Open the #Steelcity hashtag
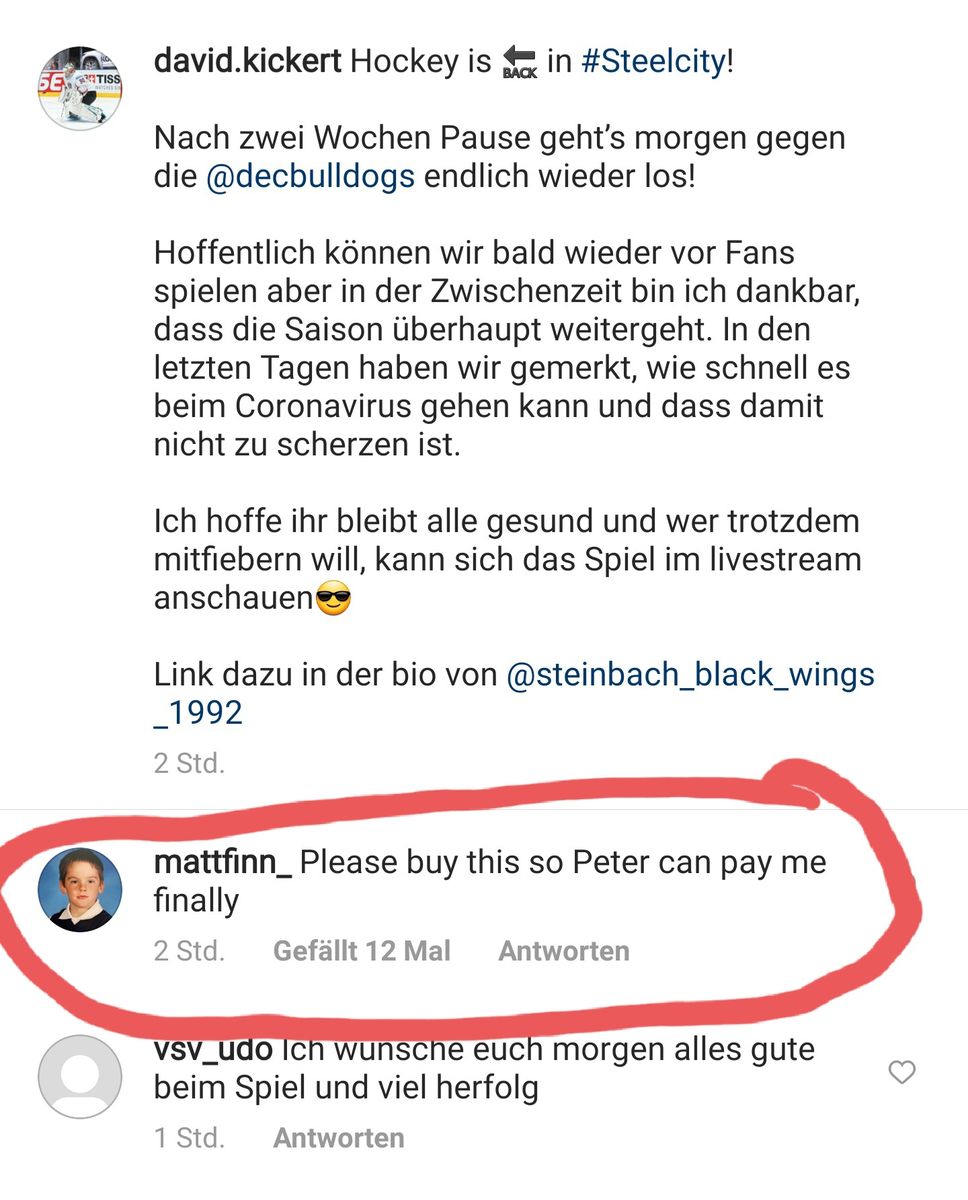Viewport: 968px width, 1200px height. tap(652, 62)
